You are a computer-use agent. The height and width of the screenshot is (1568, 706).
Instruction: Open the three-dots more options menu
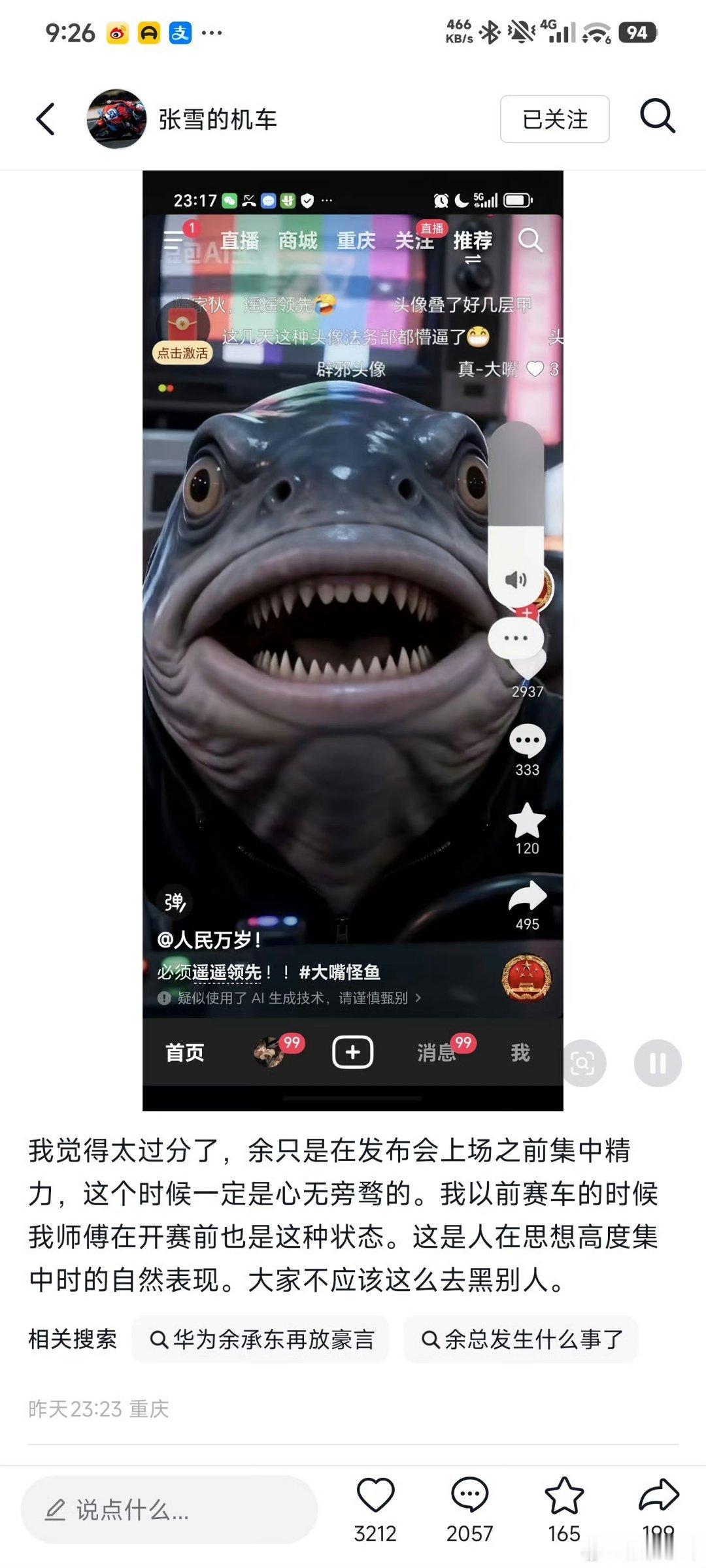coord(516,638)
